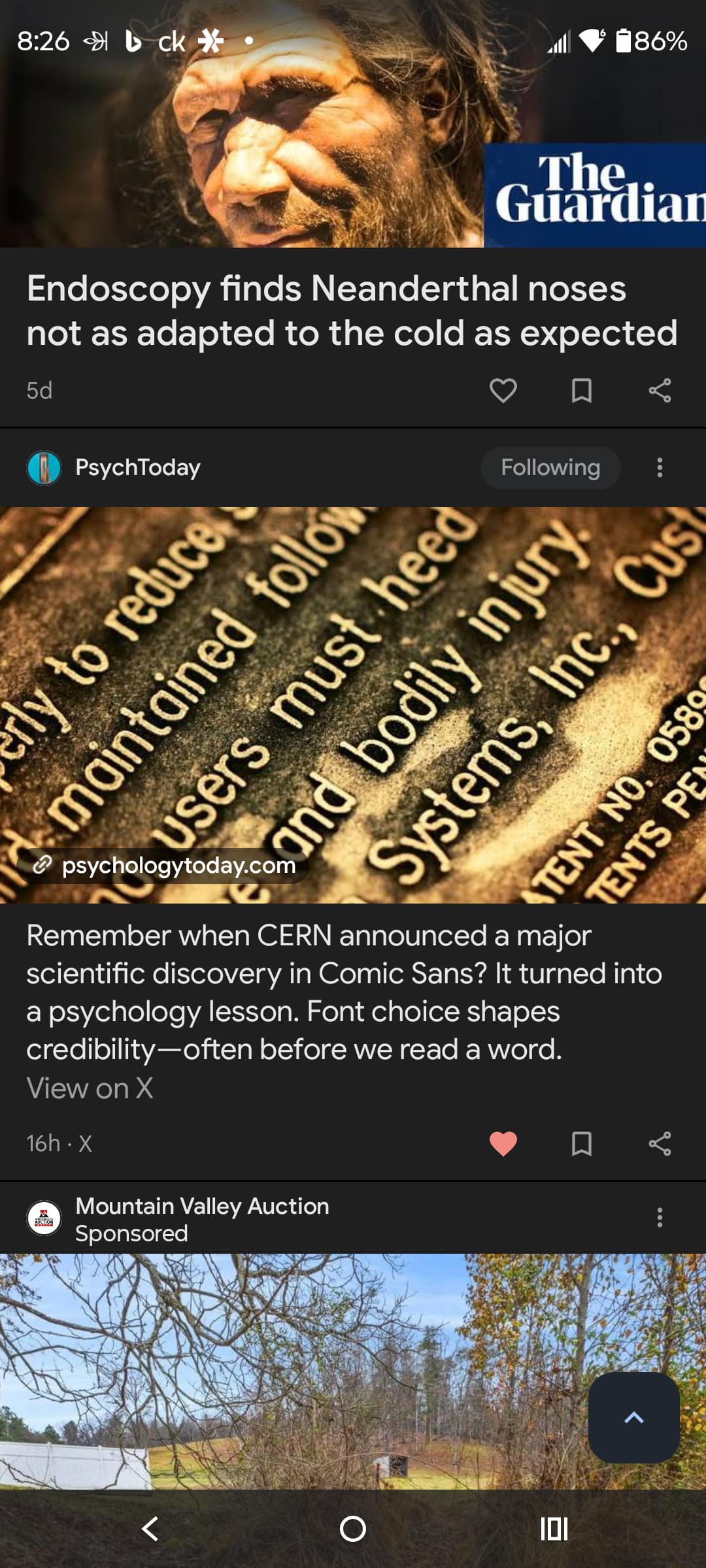Tap View on X link
The width and height of the screenshot is (706, 1568).
pyautogui.click(x=90, y=1088)
